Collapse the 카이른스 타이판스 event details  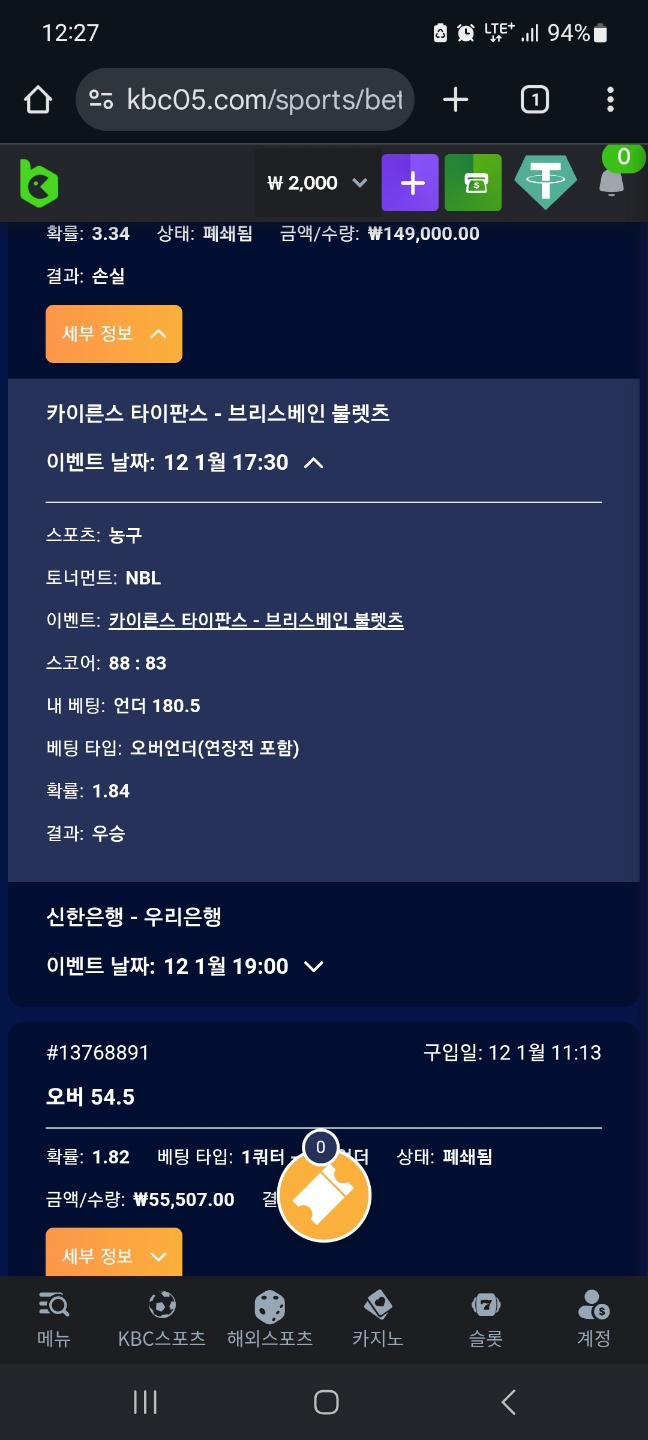(313, 462)
